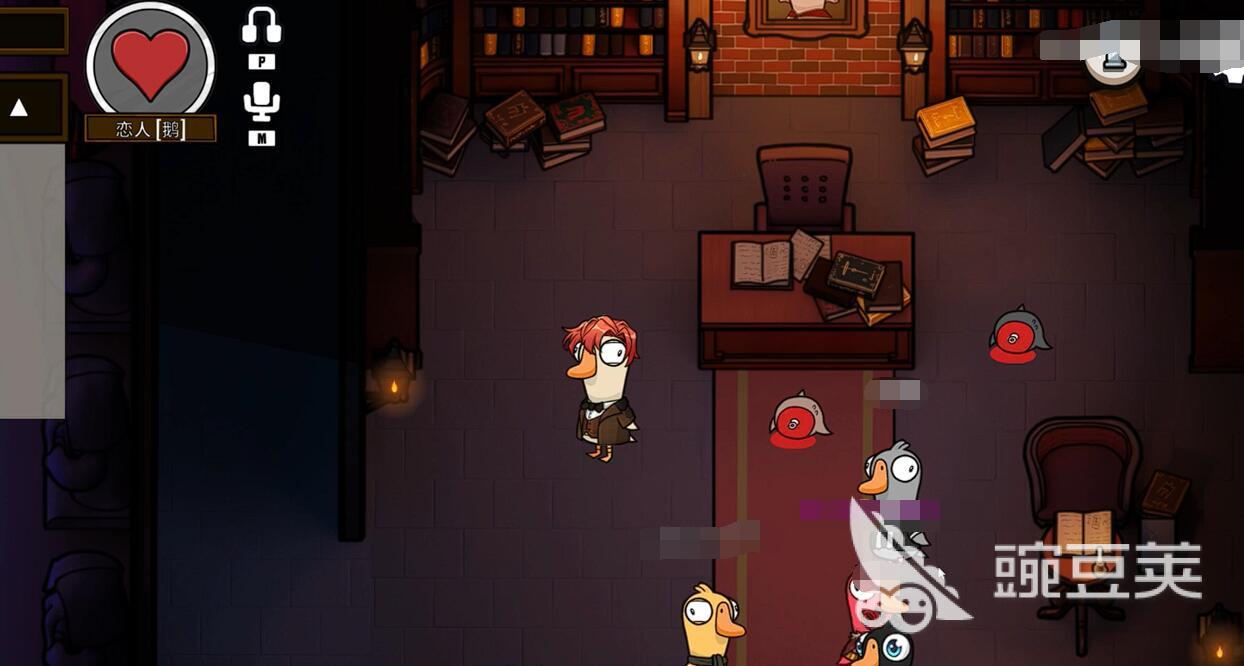Tap the round button in the top-right corner
The width and height of the screenshot is (1244, 666).
(x=1113, y=62)
